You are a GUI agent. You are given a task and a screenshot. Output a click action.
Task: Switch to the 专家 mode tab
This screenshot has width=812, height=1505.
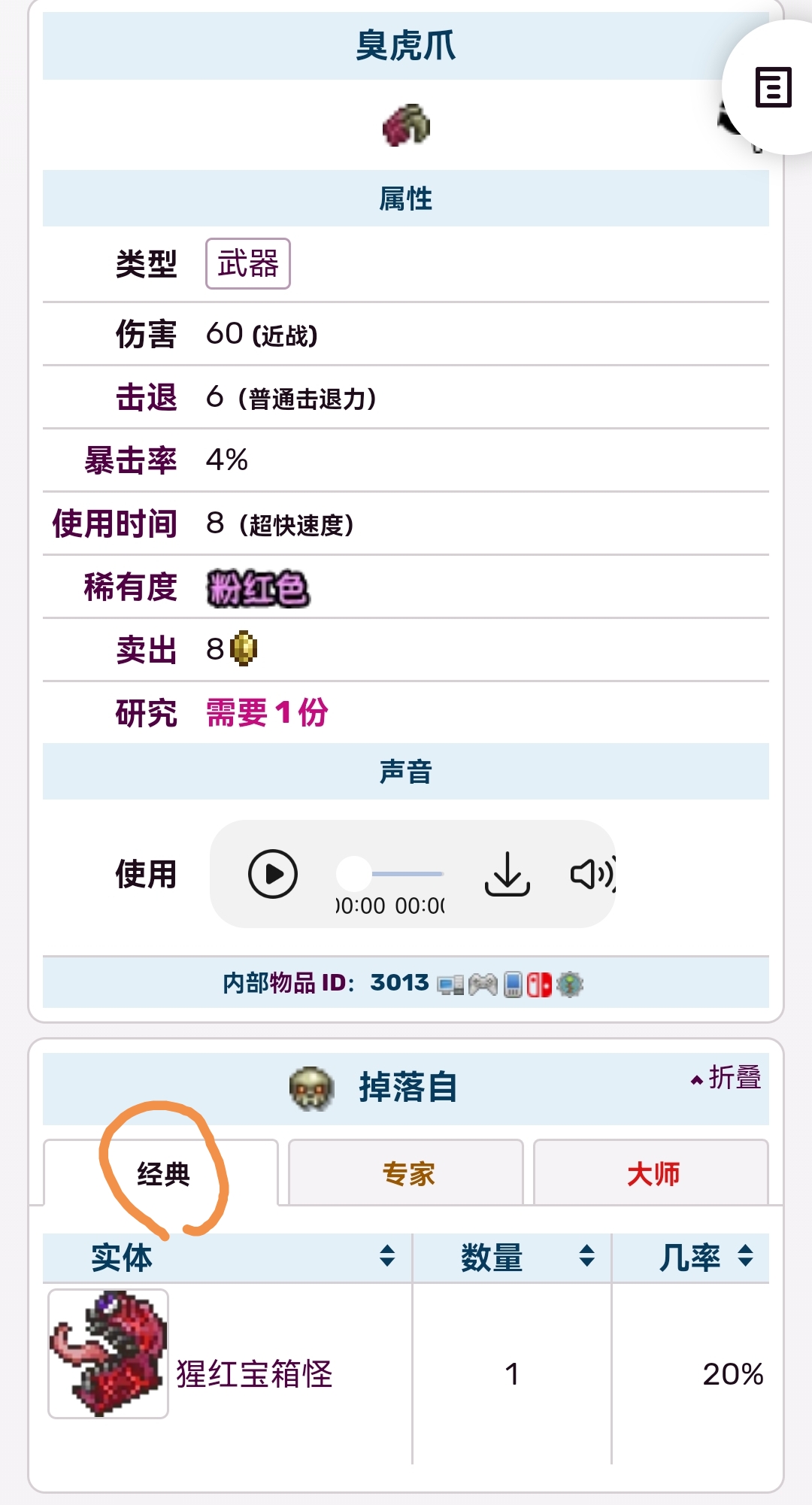(406, 1173)
